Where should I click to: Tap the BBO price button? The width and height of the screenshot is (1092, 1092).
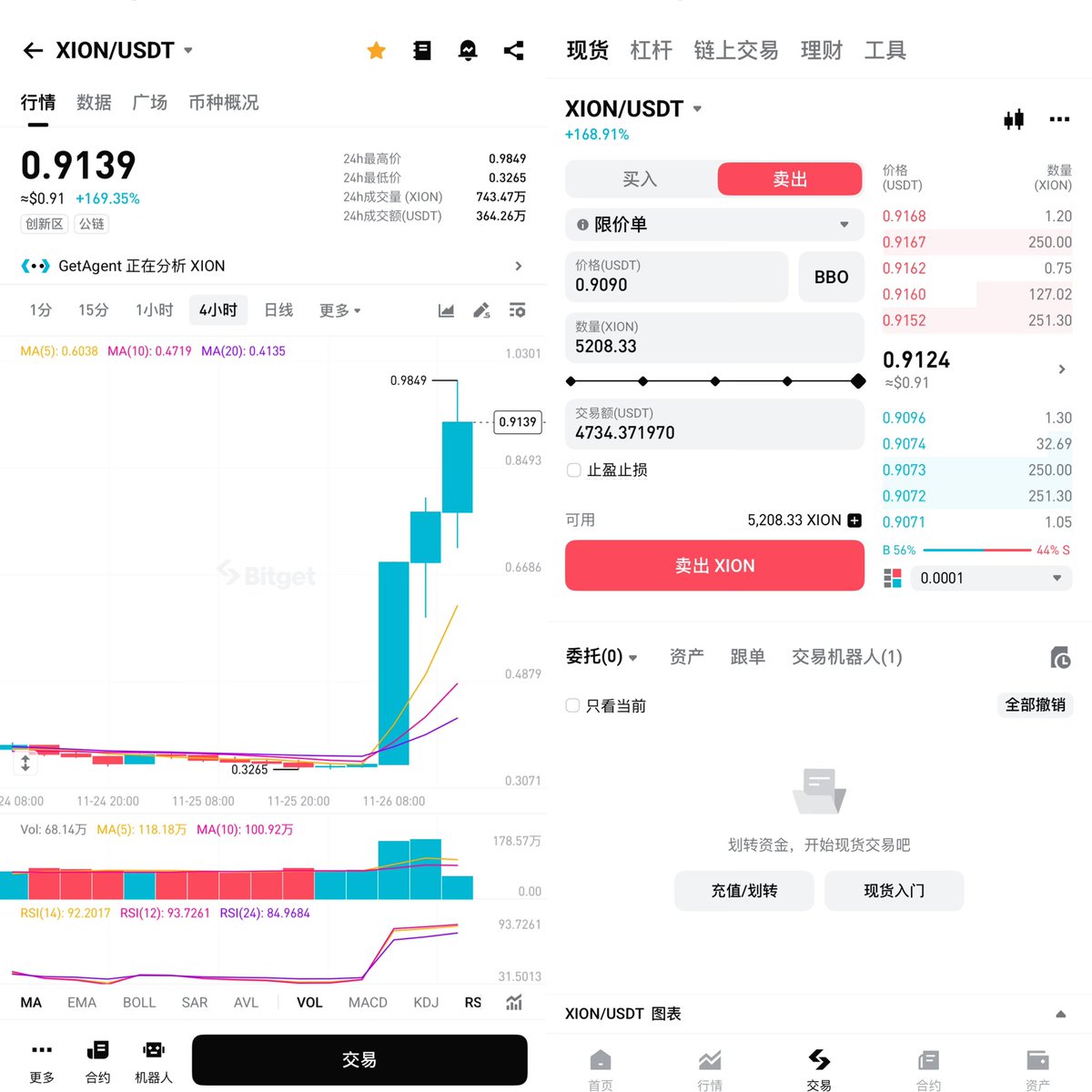[x=831, y=277]
